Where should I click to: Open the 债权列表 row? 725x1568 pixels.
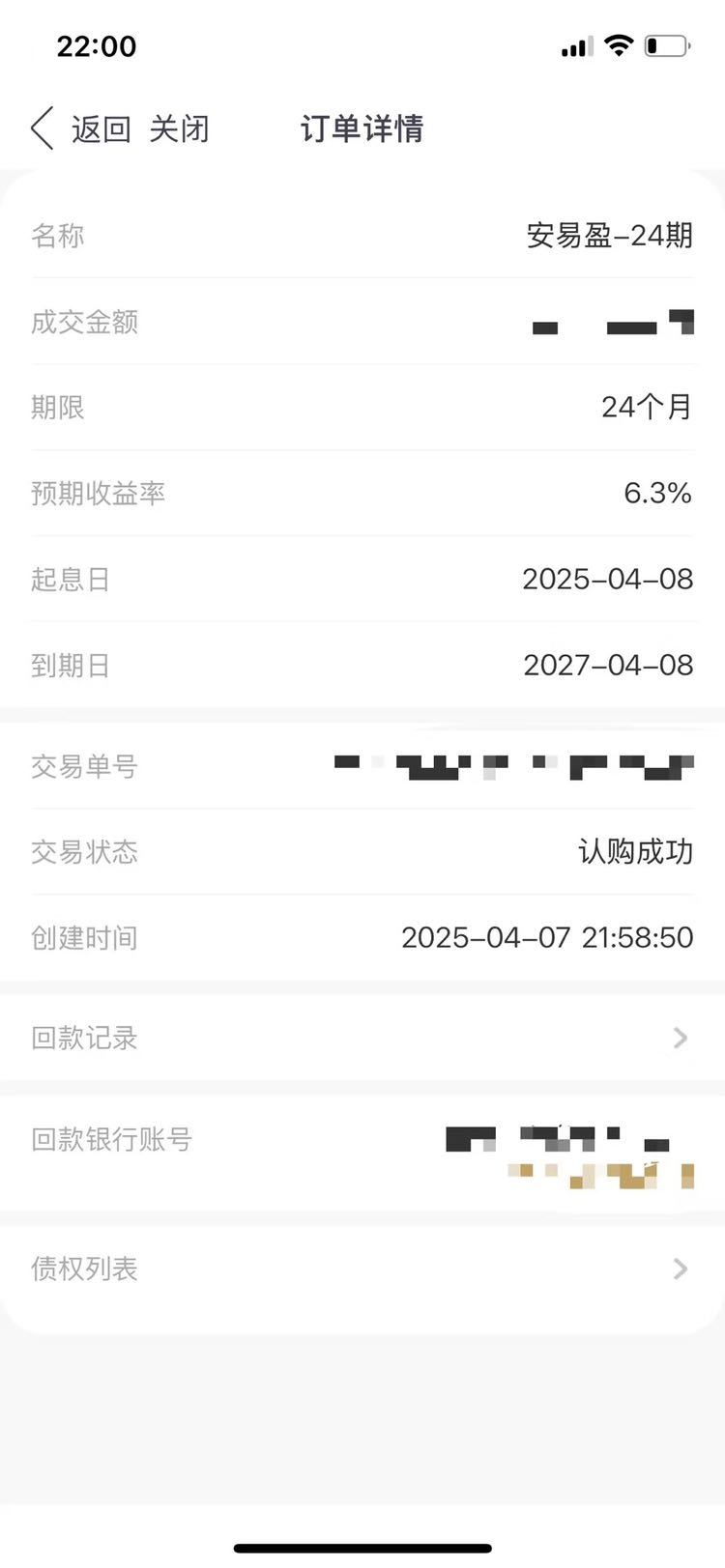click(x=362, y=1269)
